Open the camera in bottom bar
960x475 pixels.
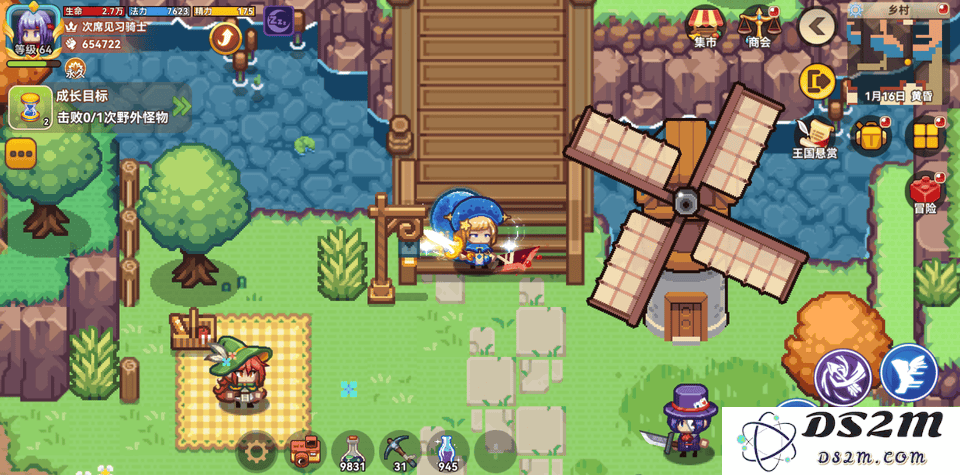(304, 452)
